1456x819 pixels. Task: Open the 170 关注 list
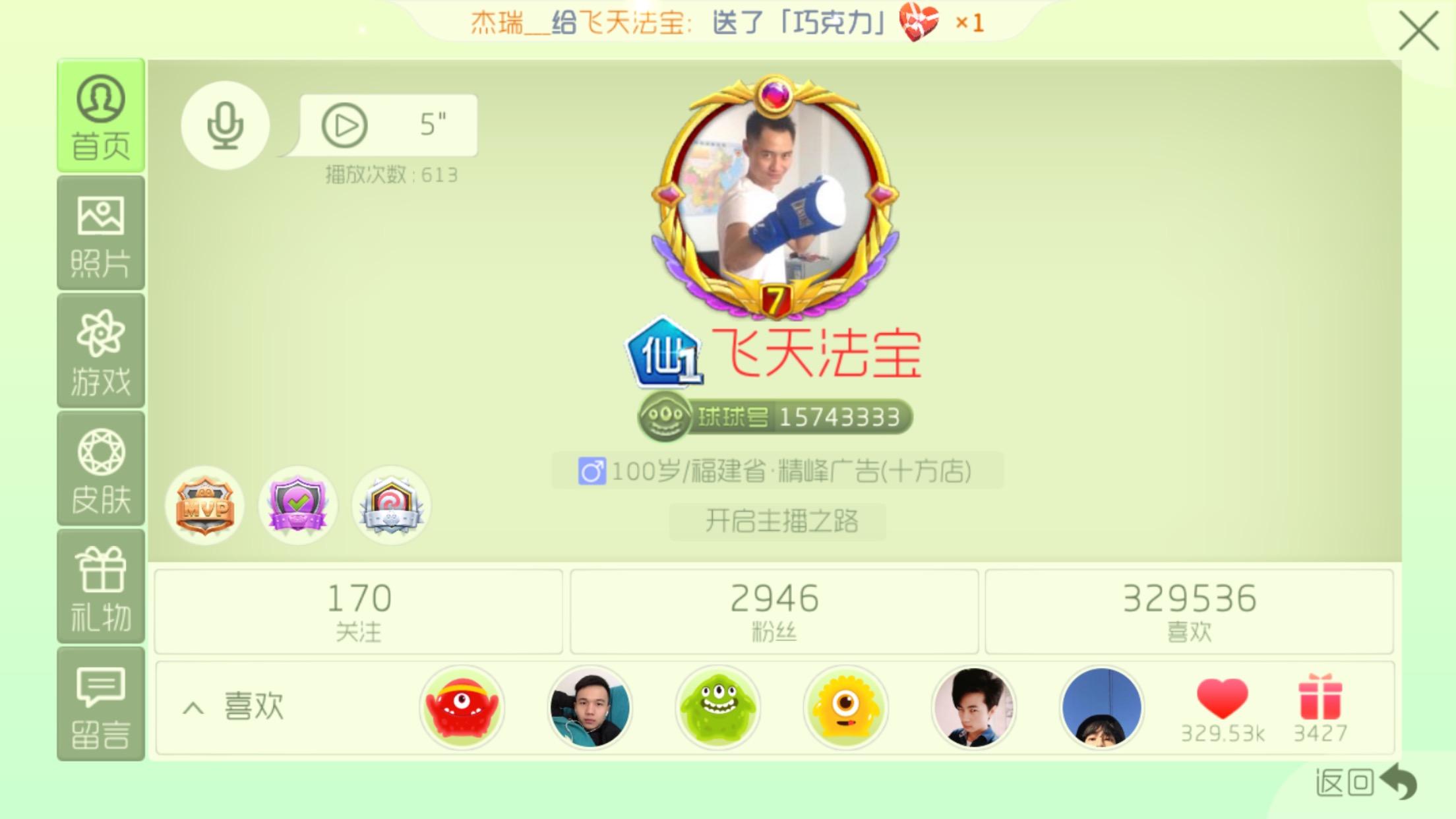359,611
